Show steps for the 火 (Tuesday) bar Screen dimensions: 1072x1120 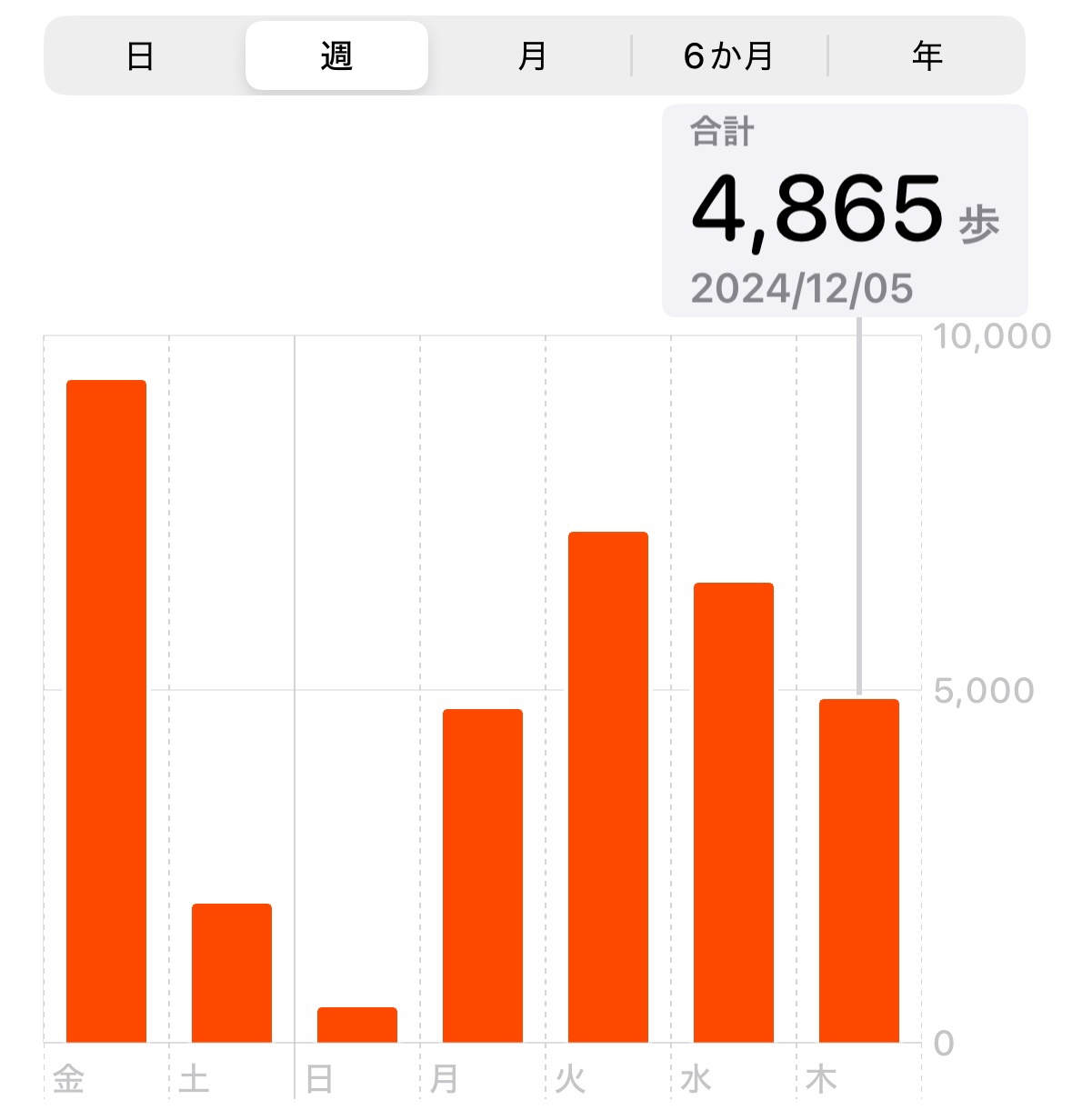click(608, 787)
